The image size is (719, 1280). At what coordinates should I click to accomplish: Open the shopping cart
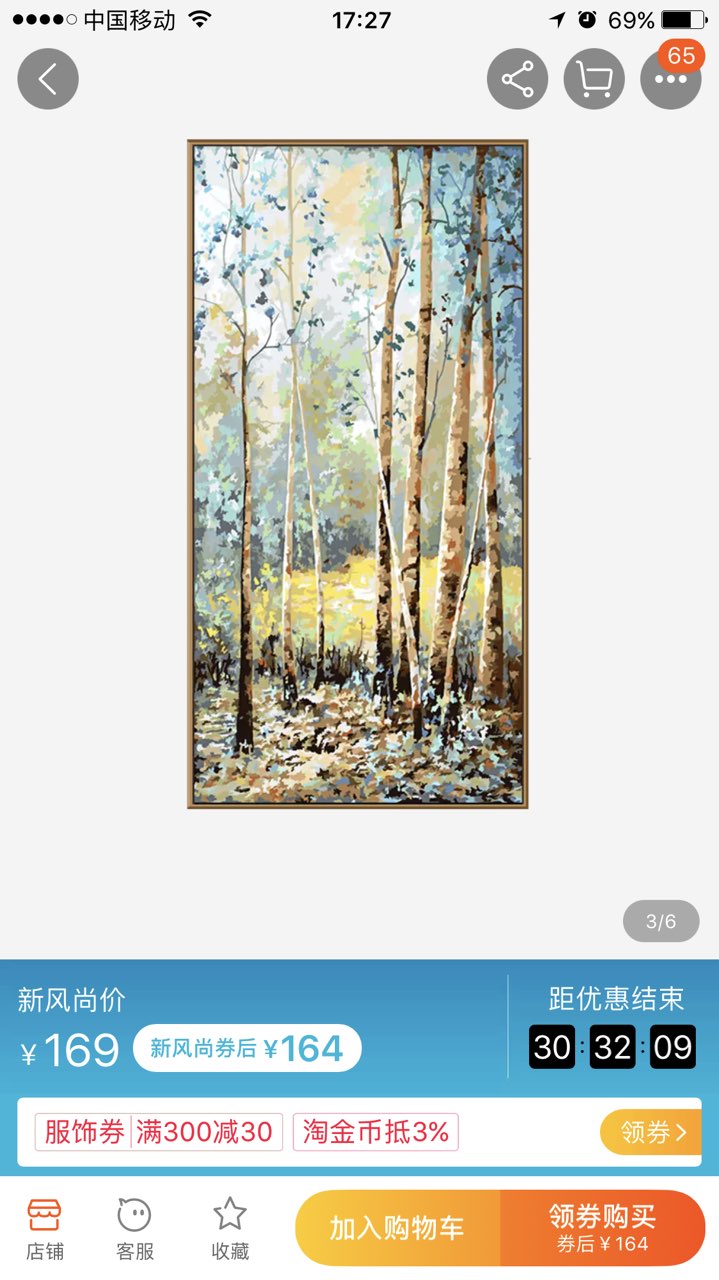coord(594,79)
